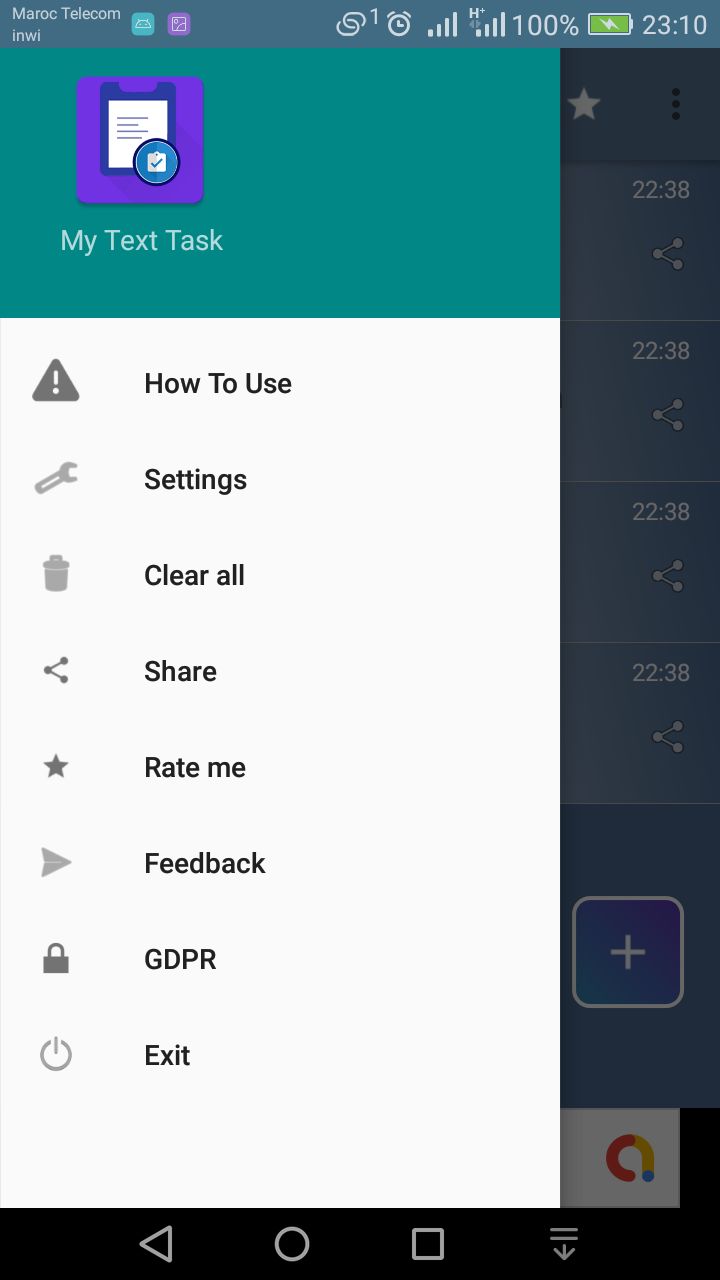The width and height of the screenshot is (720, 1280).
Task: View the GDPR option
Action: 180,959
